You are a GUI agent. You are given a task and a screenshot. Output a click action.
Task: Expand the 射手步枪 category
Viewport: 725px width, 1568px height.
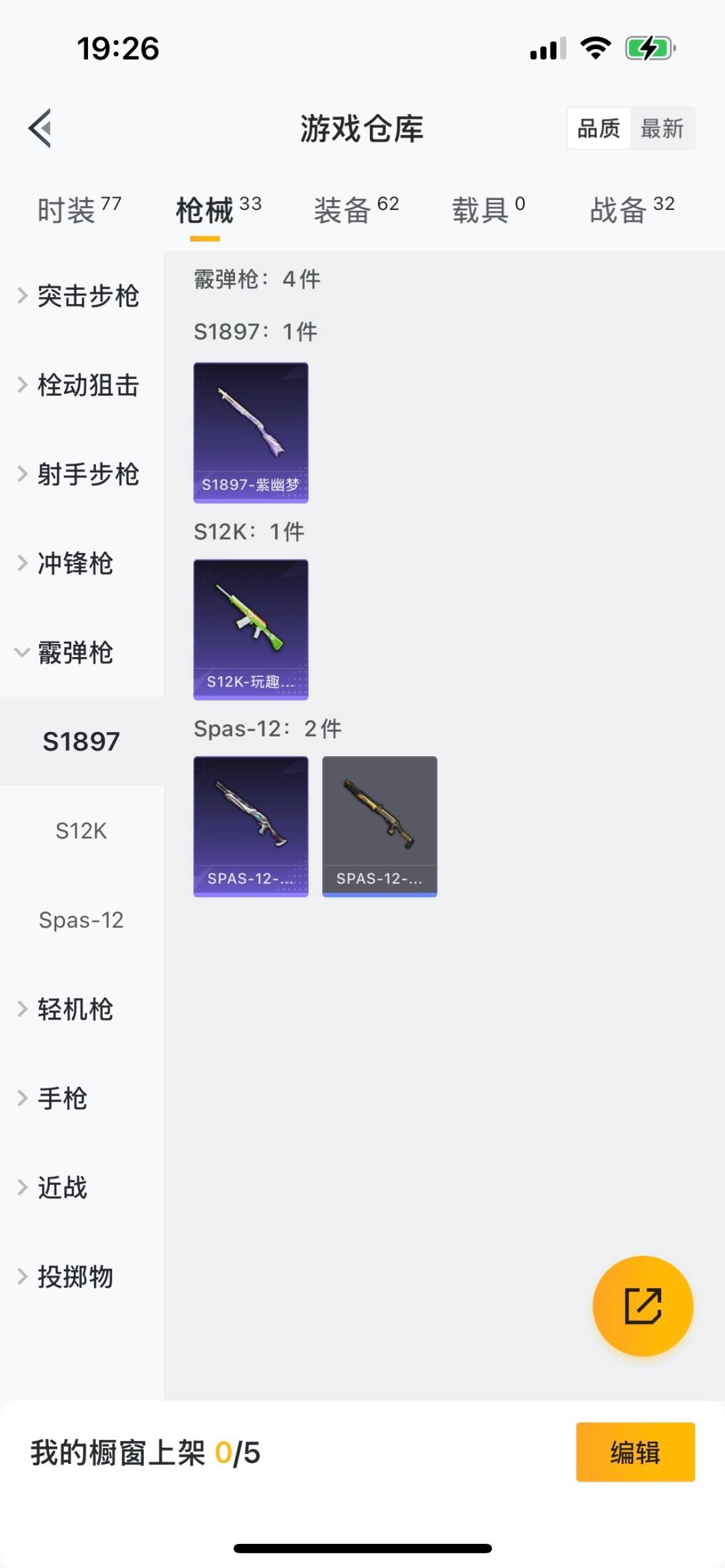tap(81, 474)
